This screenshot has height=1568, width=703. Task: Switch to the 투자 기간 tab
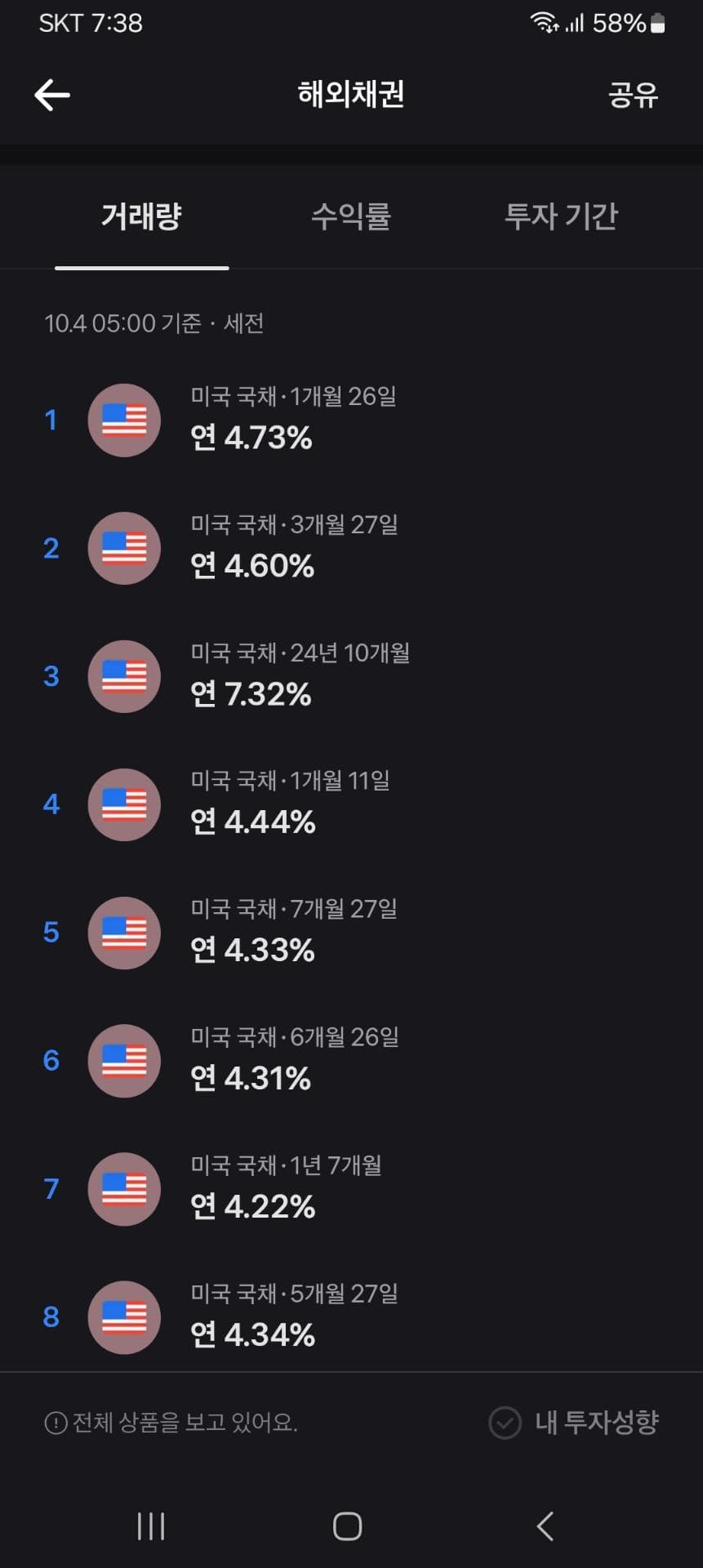561,216
